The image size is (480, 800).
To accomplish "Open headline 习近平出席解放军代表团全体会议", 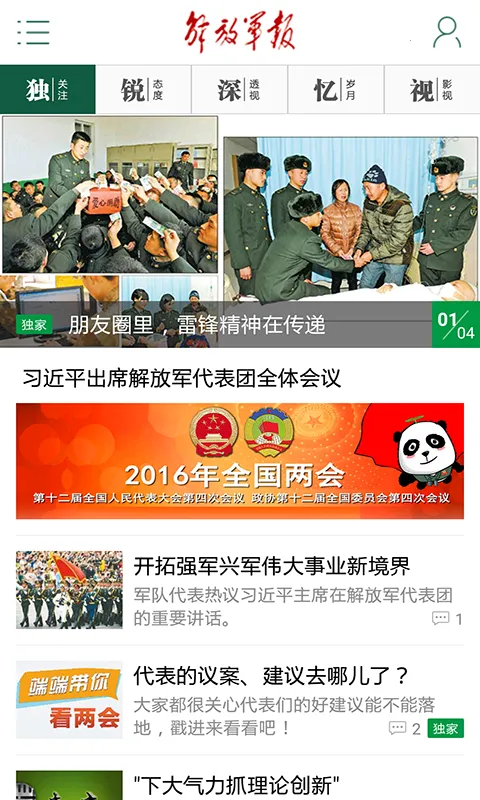I will [x=182, y=378].
